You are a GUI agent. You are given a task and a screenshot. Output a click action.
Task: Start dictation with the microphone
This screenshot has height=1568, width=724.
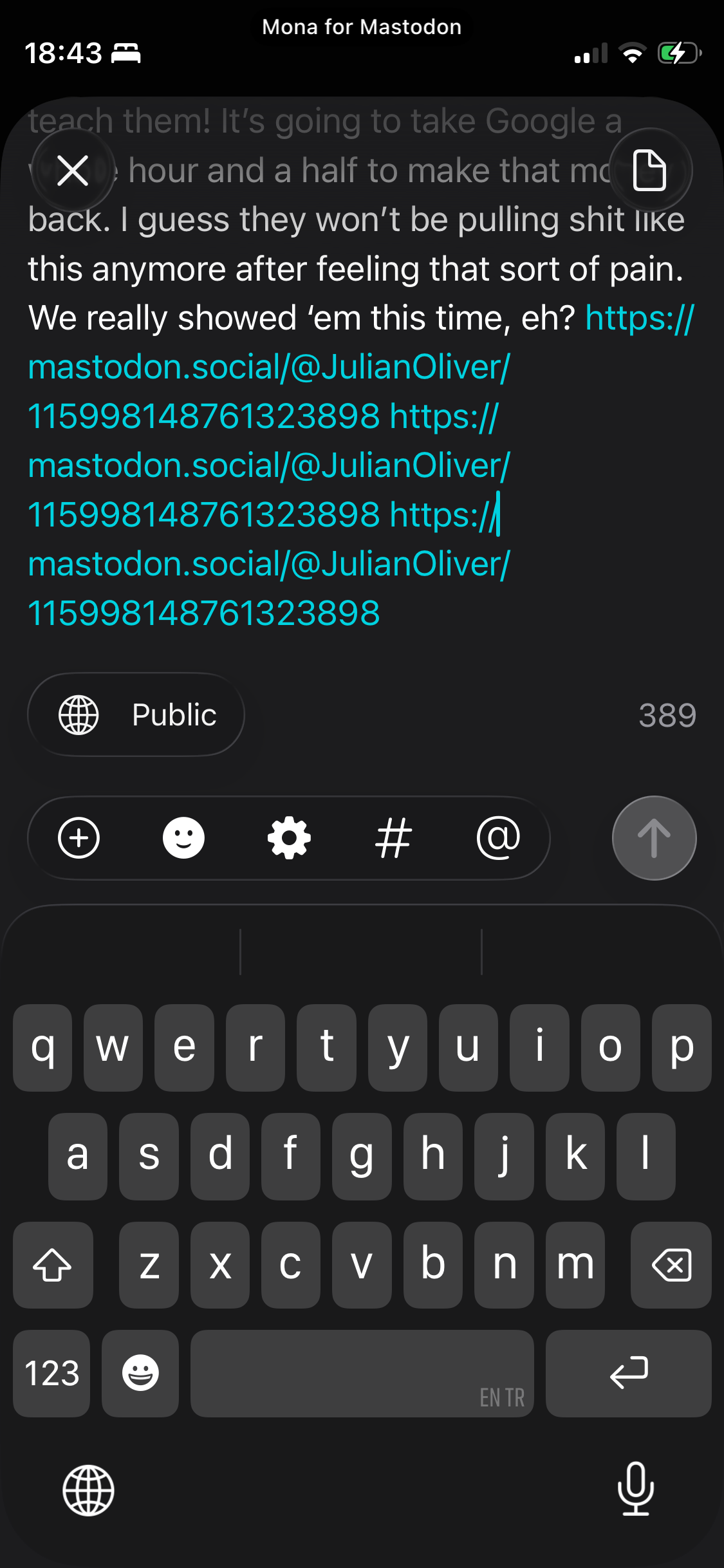[x=635, y=1489]
